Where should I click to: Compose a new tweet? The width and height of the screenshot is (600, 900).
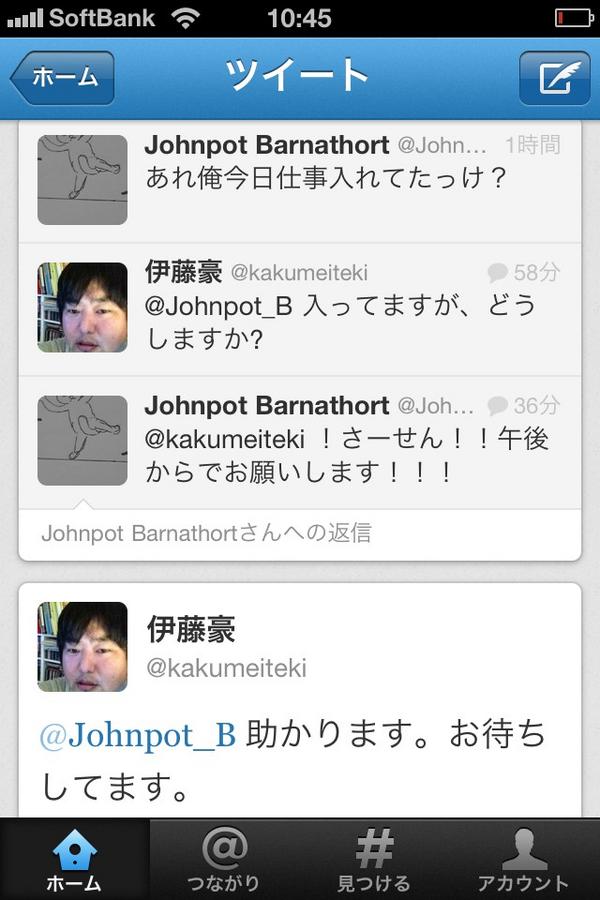click(554, 78)
